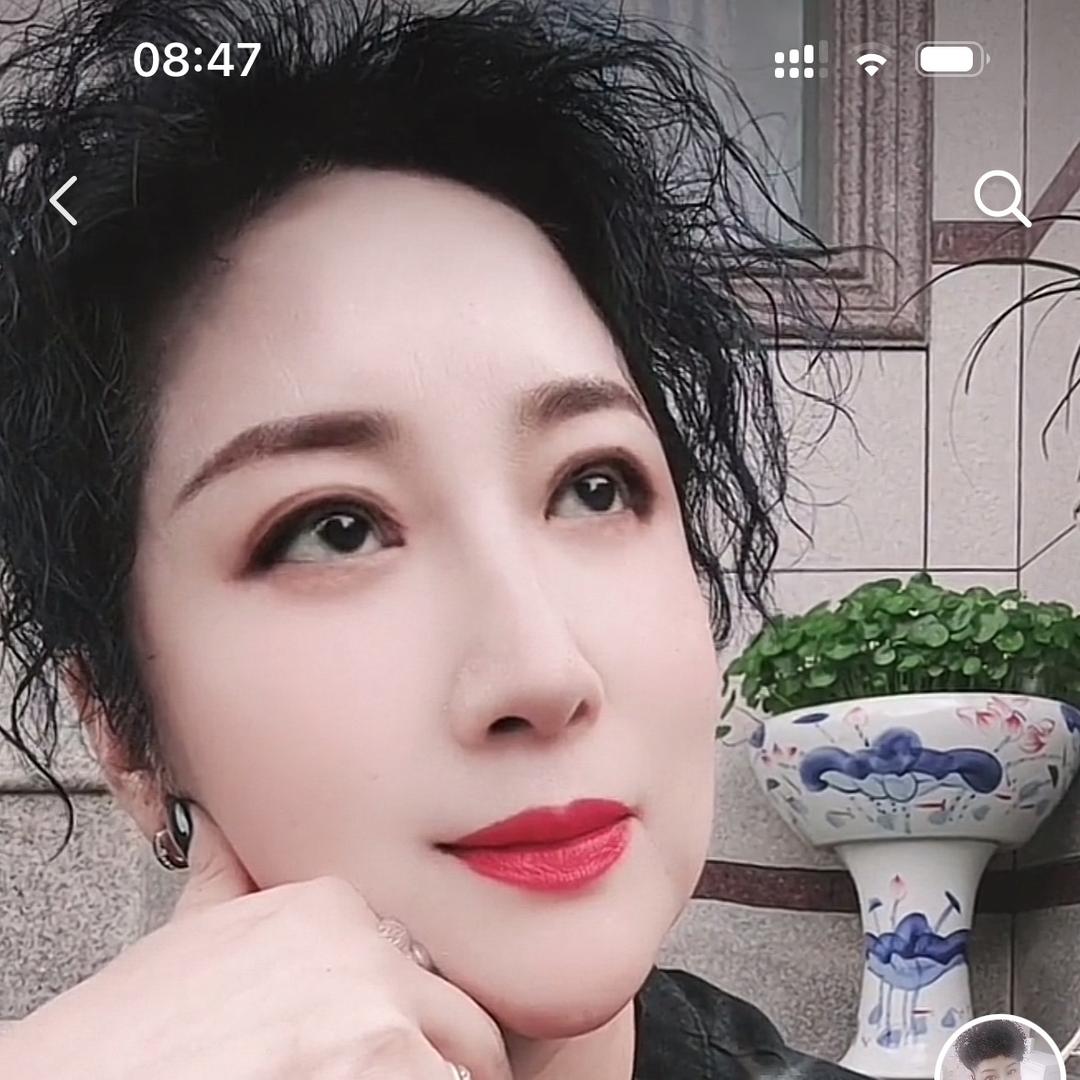
Task: Open the search magnifier icon
Action: 1002,199
